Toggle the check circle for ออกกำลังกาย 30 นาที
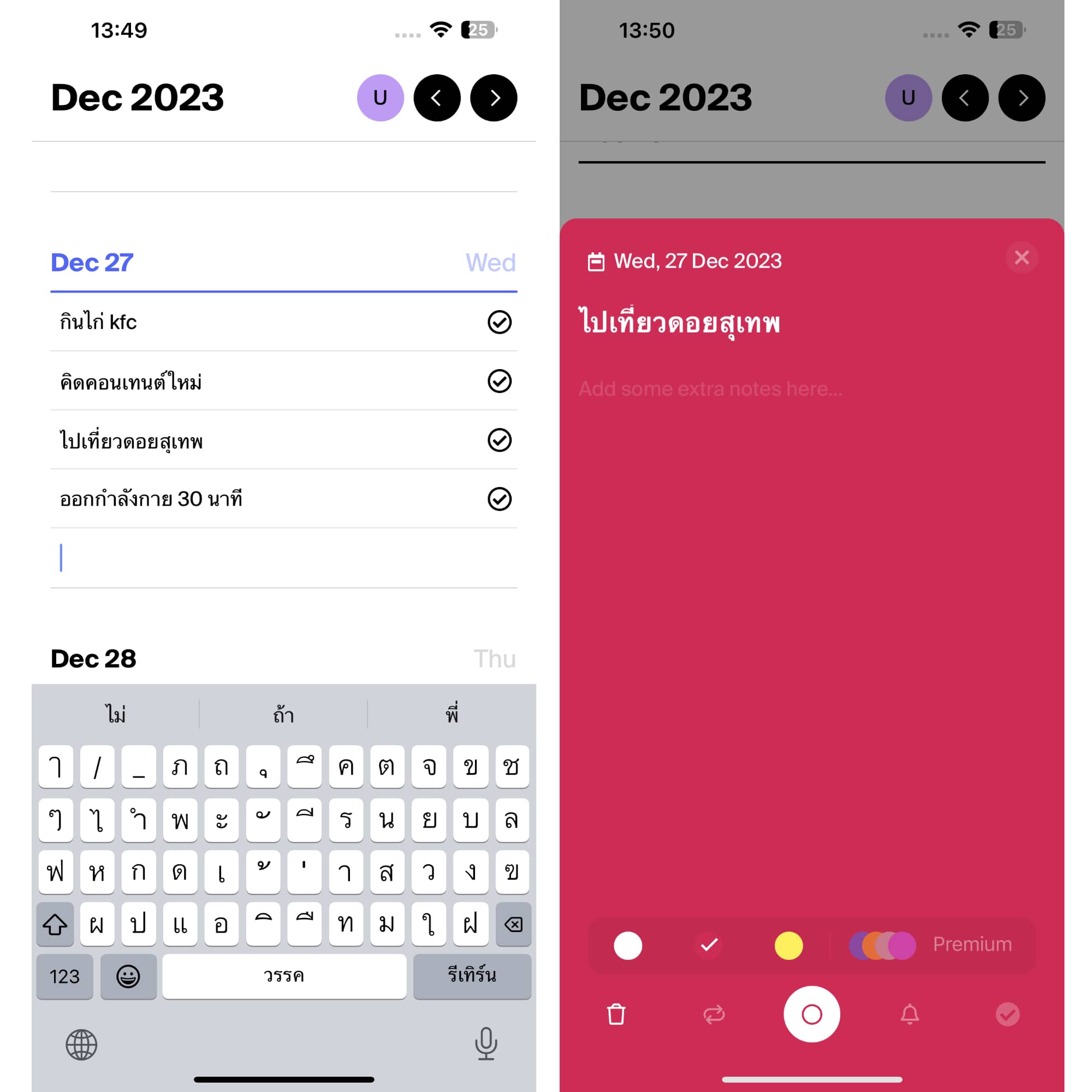 pyautogui.click(x=499, y=499)
